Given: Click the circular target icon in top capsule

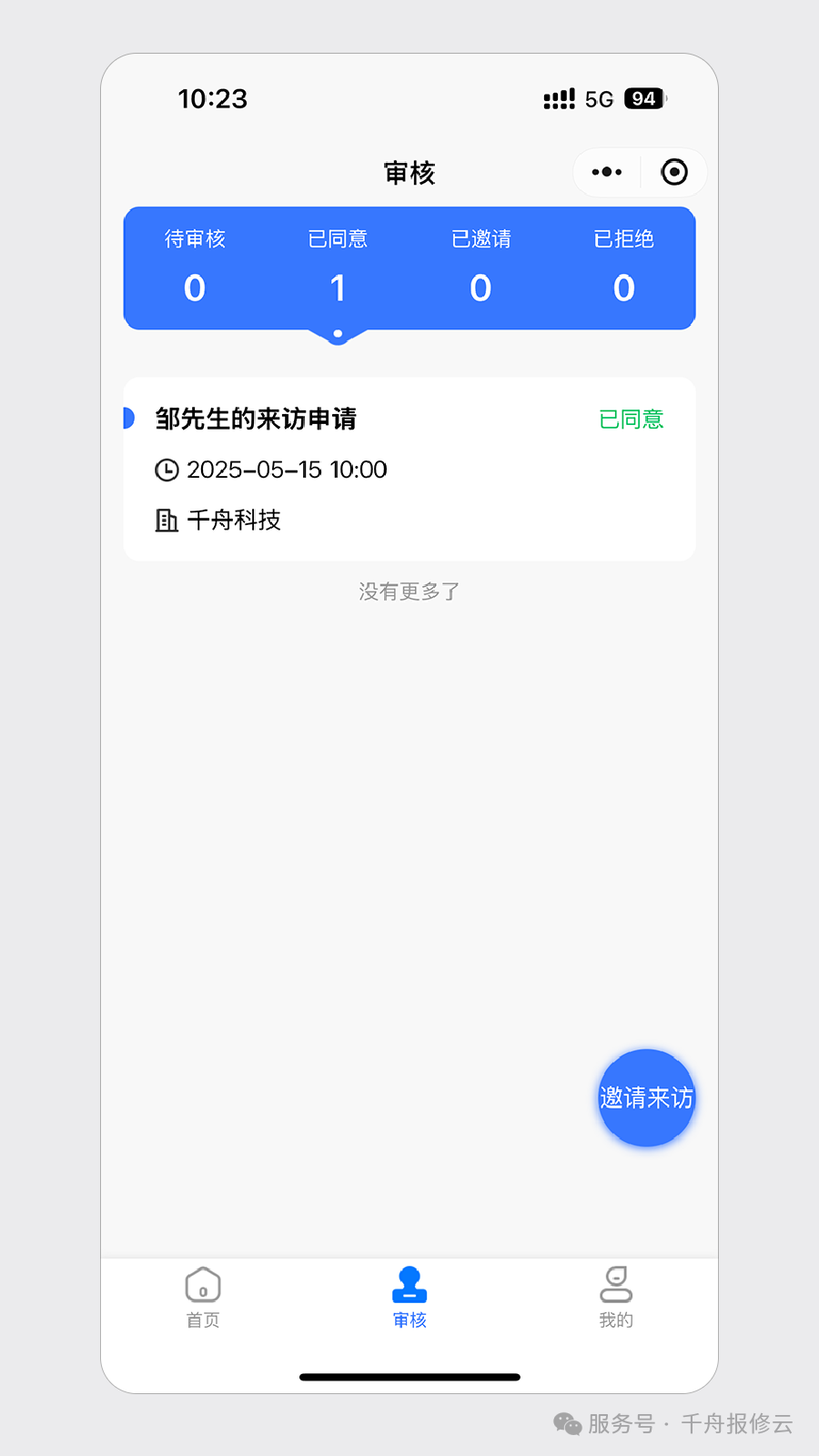Looking at the screenshot, I should pos(673,171).
